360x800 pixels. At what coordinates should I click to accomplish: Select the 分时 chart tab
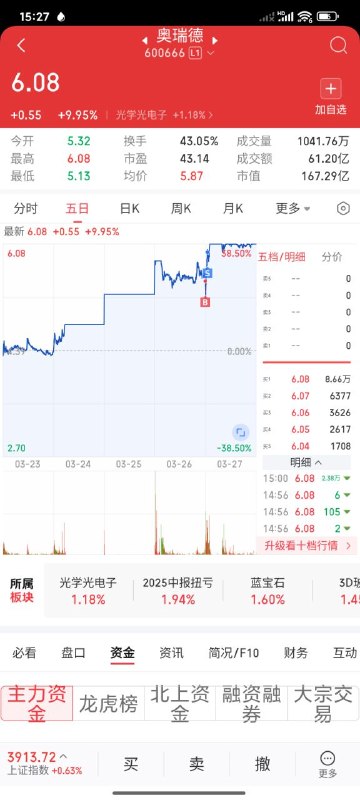tap(25, 208)
